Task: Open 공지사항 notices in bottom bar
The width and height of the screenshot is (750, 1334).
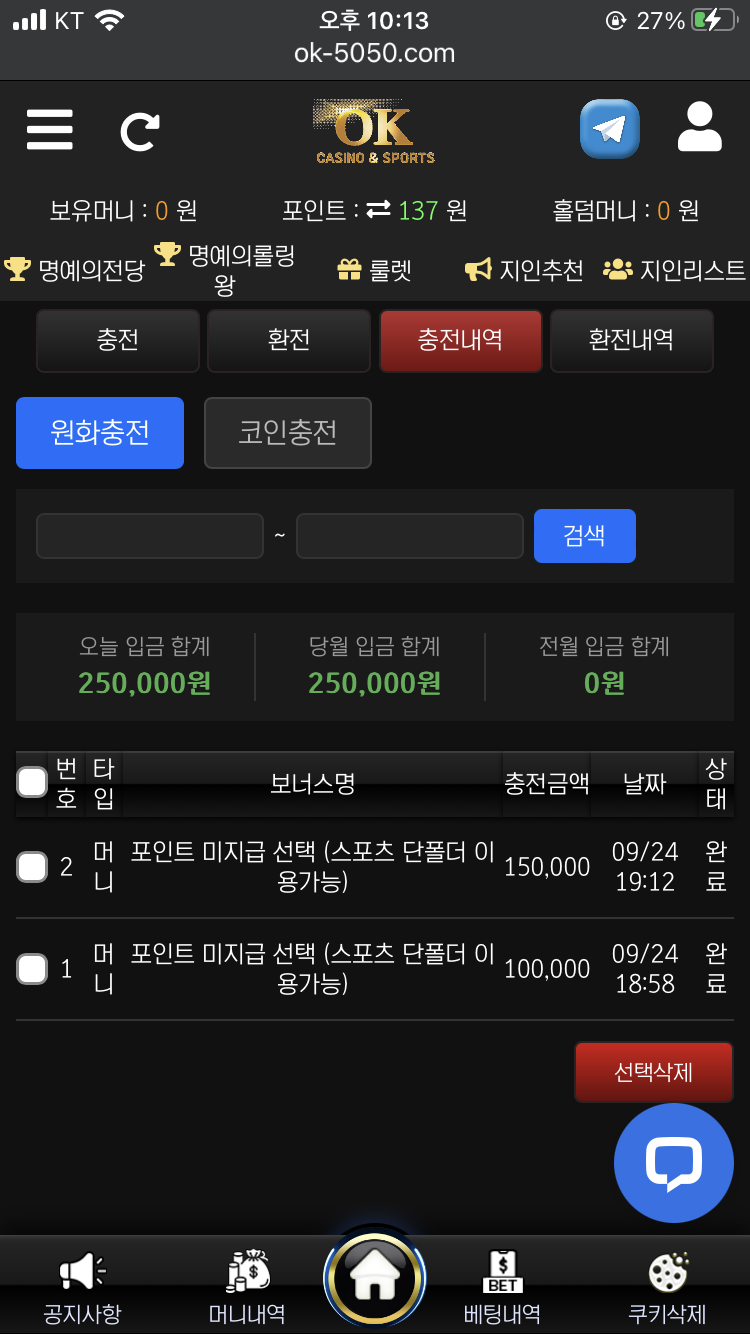Action: (x=82, y=1288)
